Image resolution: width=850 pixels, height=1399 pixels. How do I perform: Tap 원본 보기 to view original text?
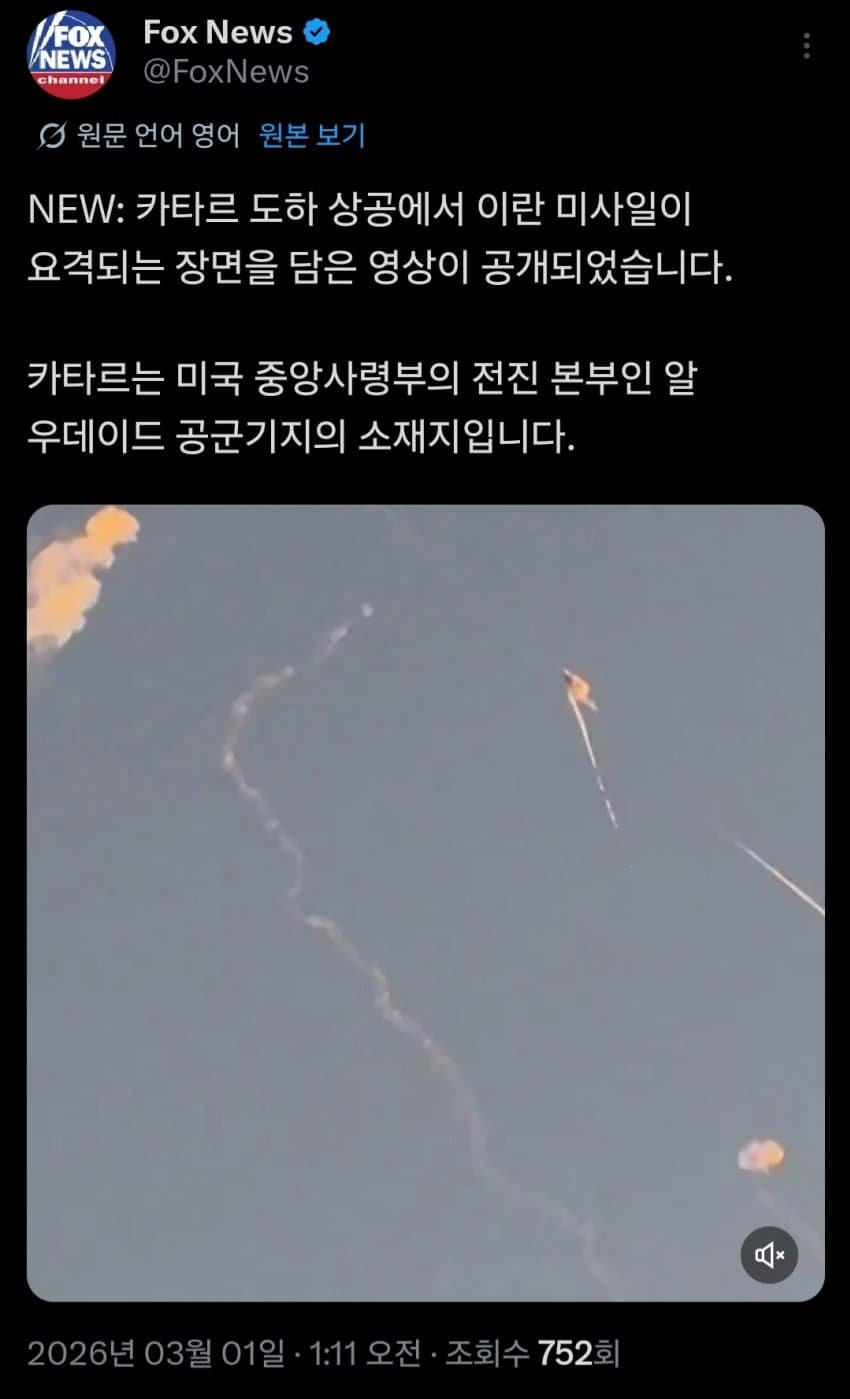[x=312, y=135]
